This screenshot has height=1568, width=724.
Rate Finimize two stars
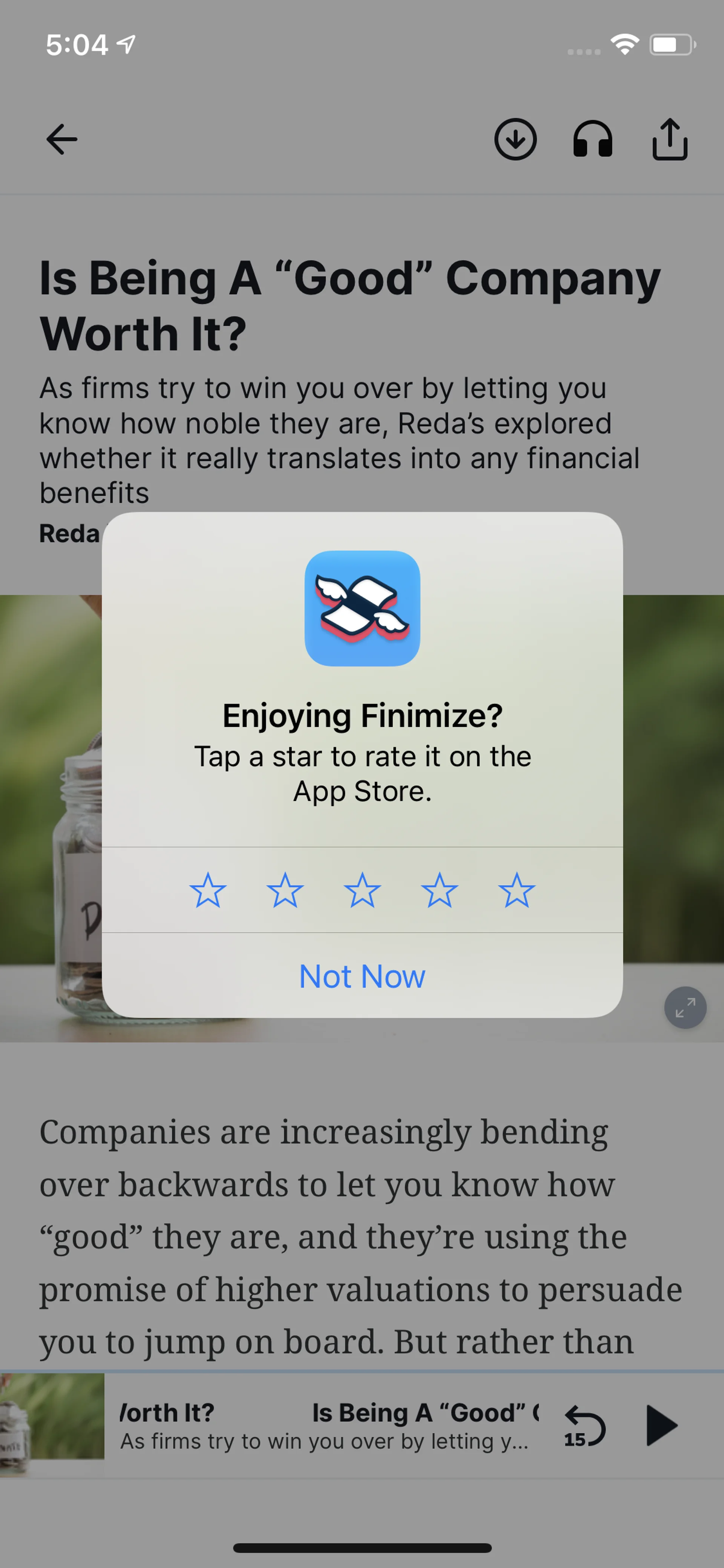coord(285,891)
